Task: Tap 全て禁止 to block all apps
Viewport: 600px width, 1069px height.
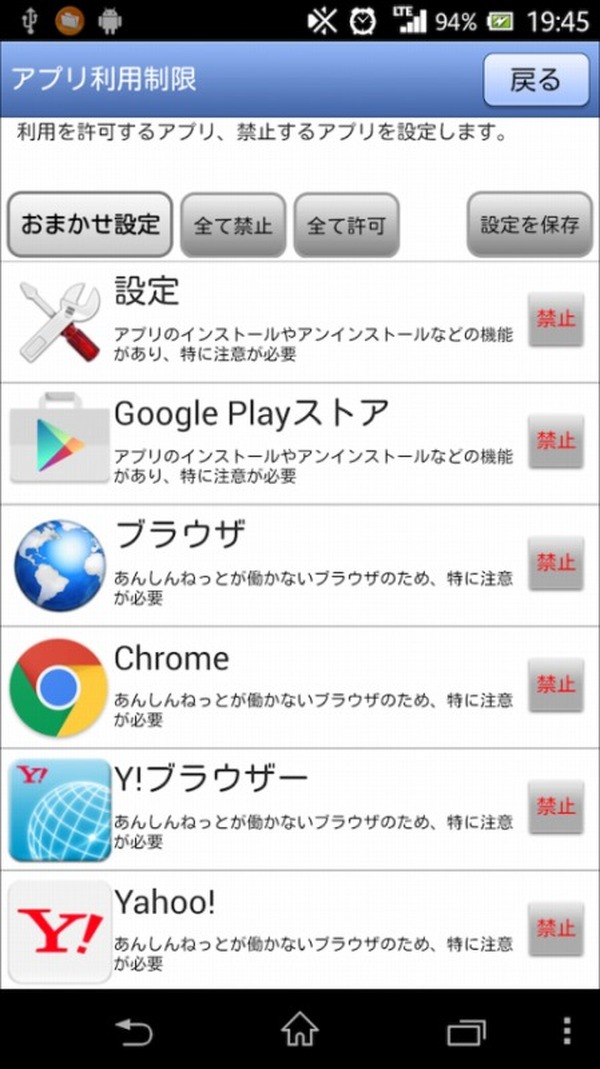Action: pyautogui.click(x=233, y=225)
